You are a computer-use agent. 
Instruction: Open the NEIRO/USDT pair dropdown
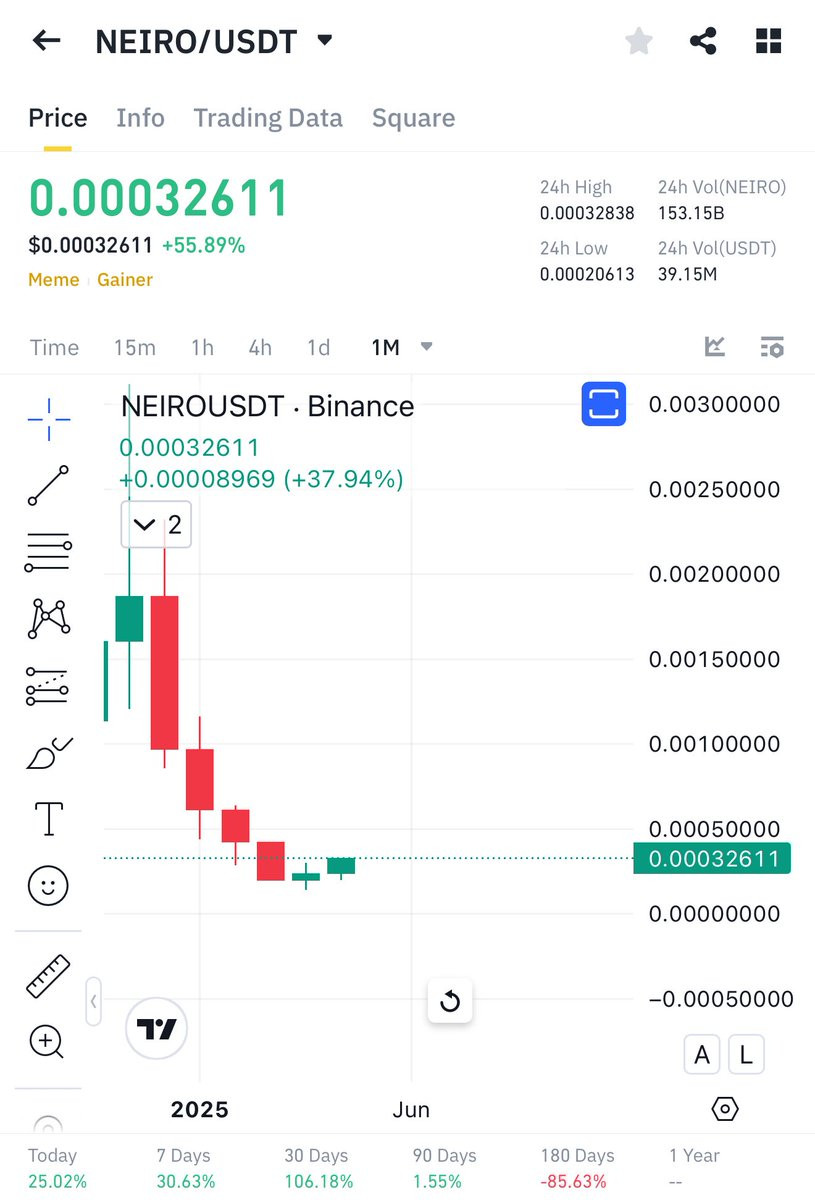(x=324, y=41)
